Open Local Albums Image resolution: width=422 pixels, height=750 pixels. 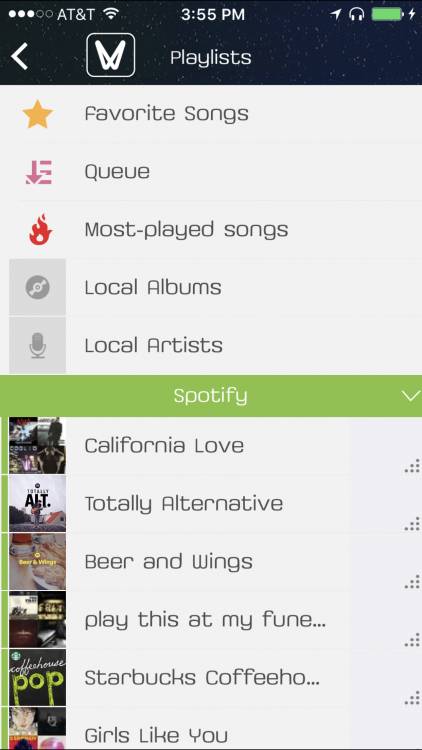[211, 287]
